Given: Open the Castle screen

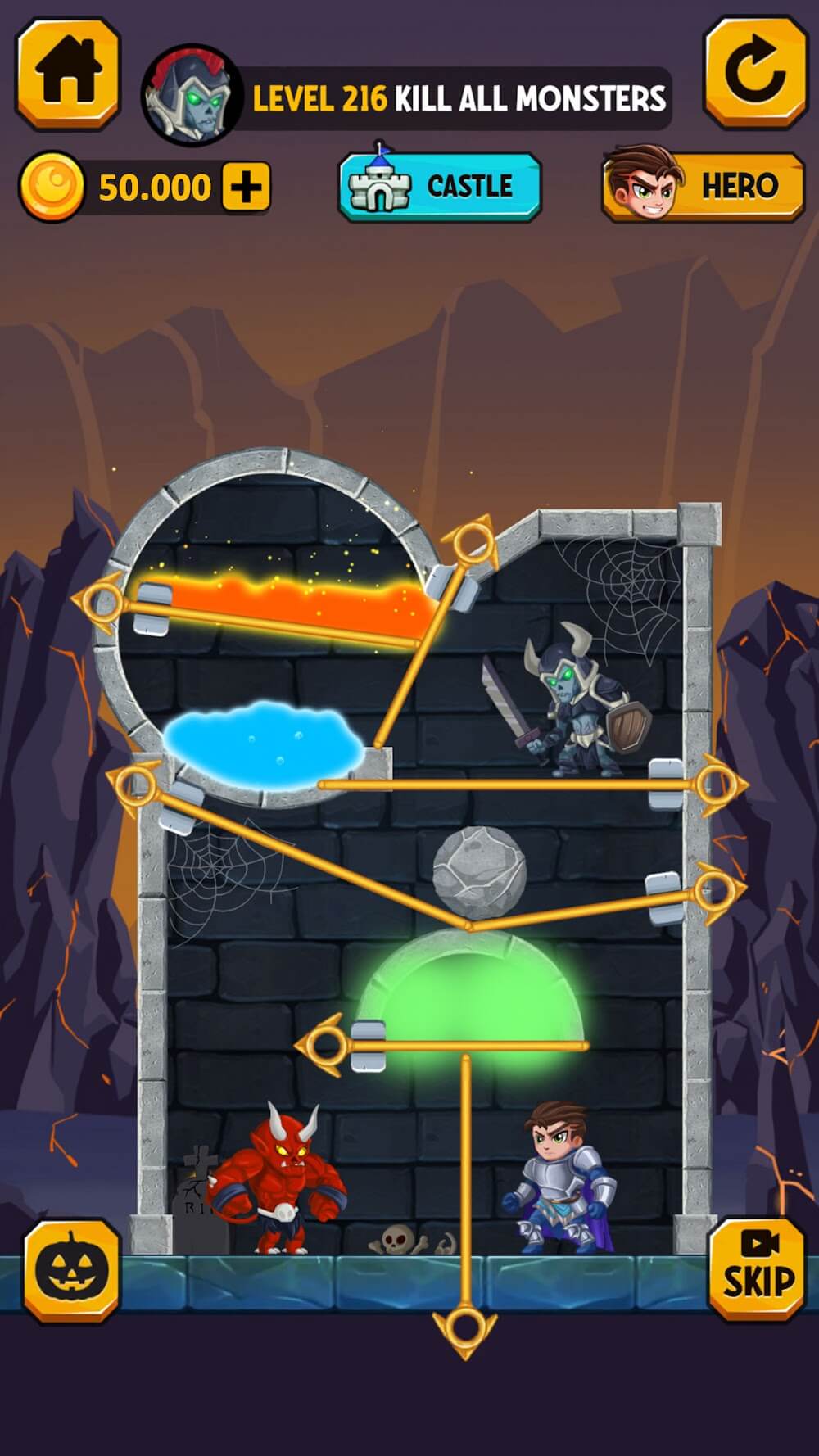Looking at the screenshot, I should (x=441, y=188).
